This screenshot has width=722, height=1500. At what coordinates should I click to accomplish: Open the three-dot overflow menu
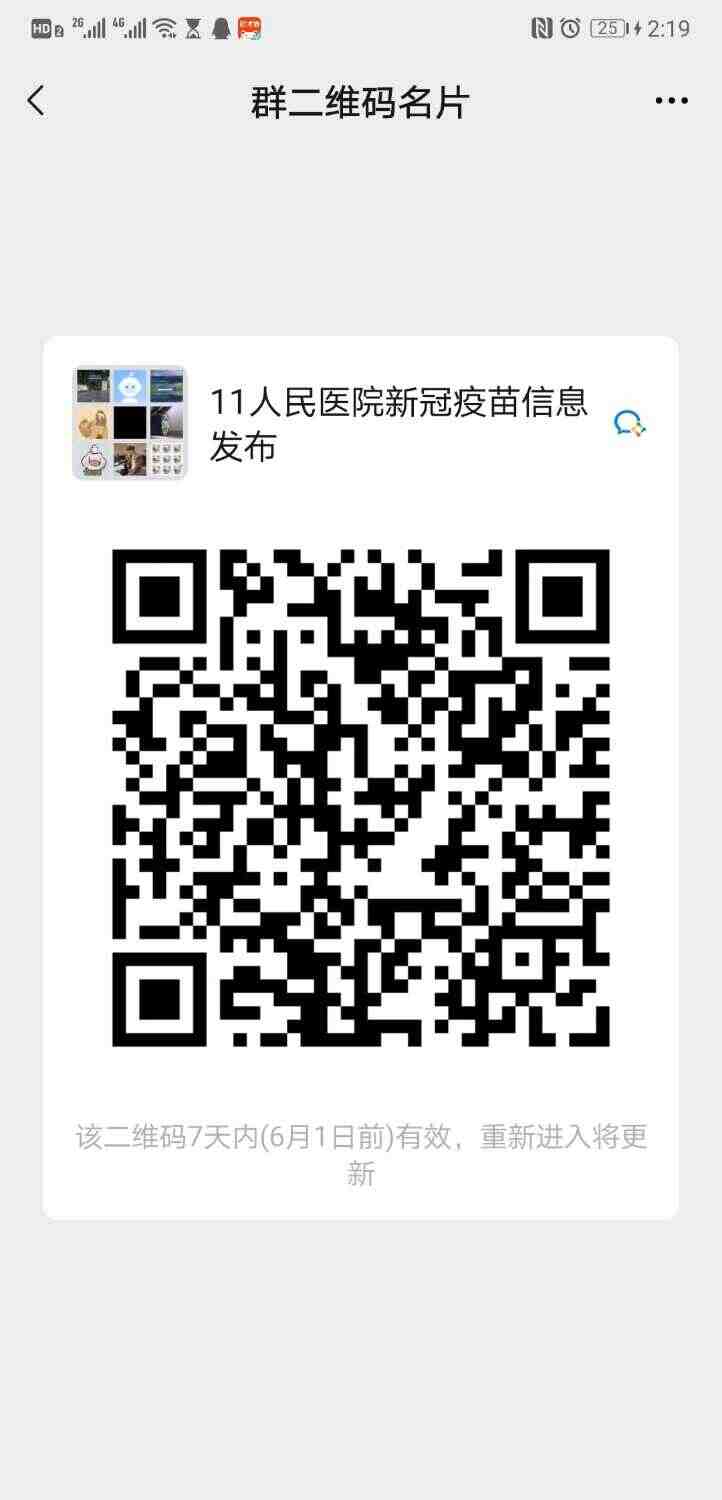tap(671, 101)
